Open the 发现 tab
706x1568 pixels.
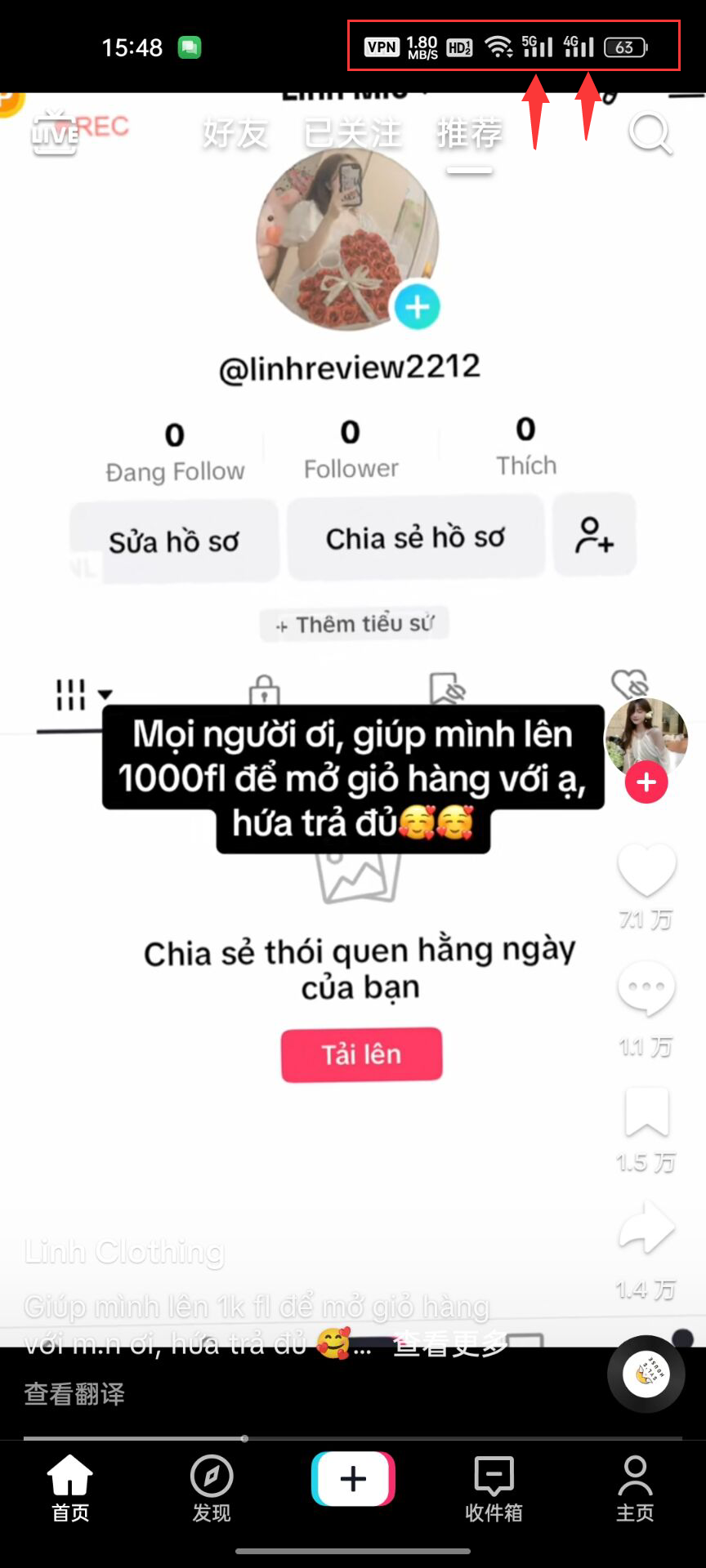tap(212, 1488)
